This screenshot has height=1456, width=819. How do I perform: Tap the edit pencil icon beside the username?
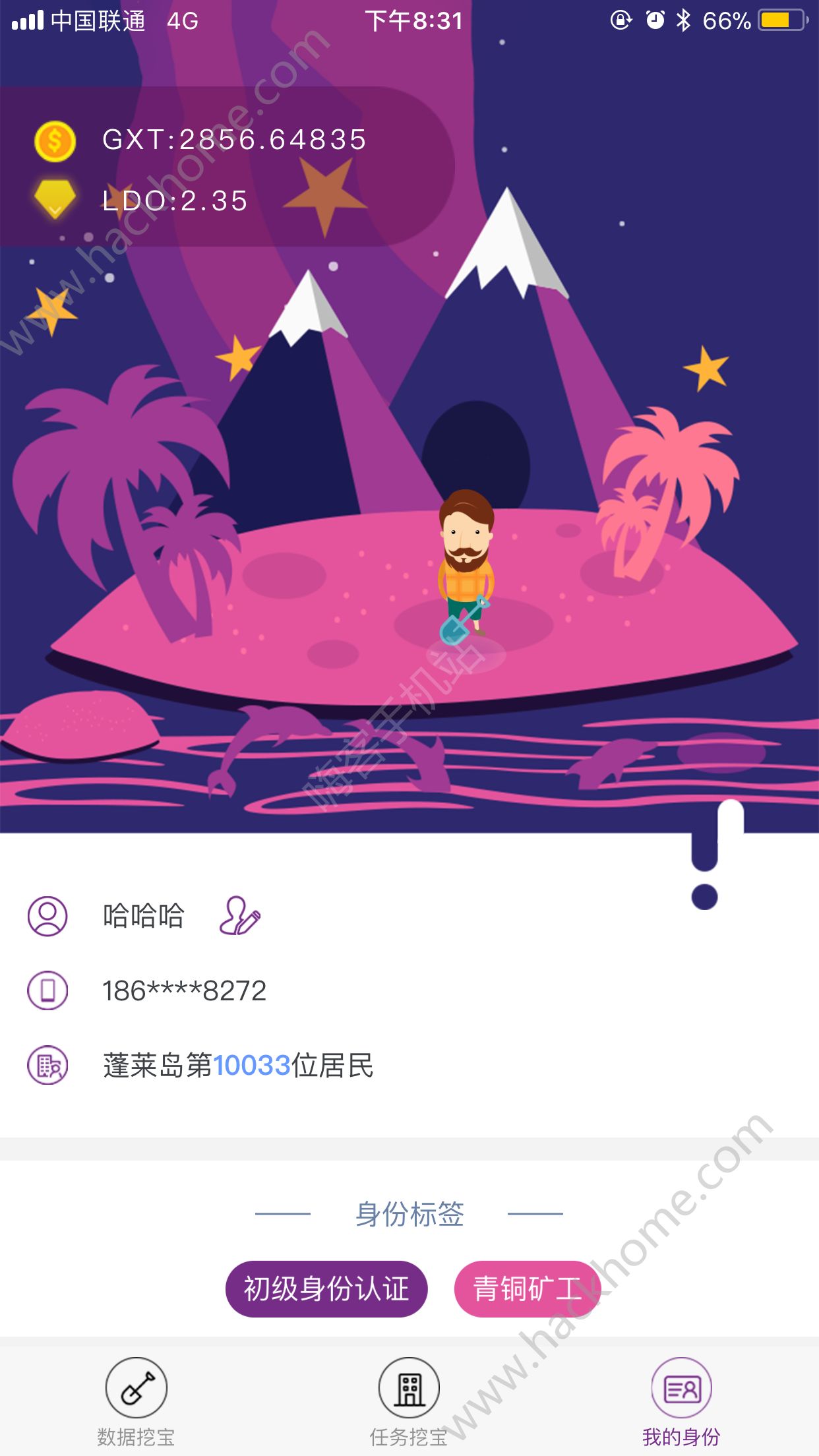239,916
